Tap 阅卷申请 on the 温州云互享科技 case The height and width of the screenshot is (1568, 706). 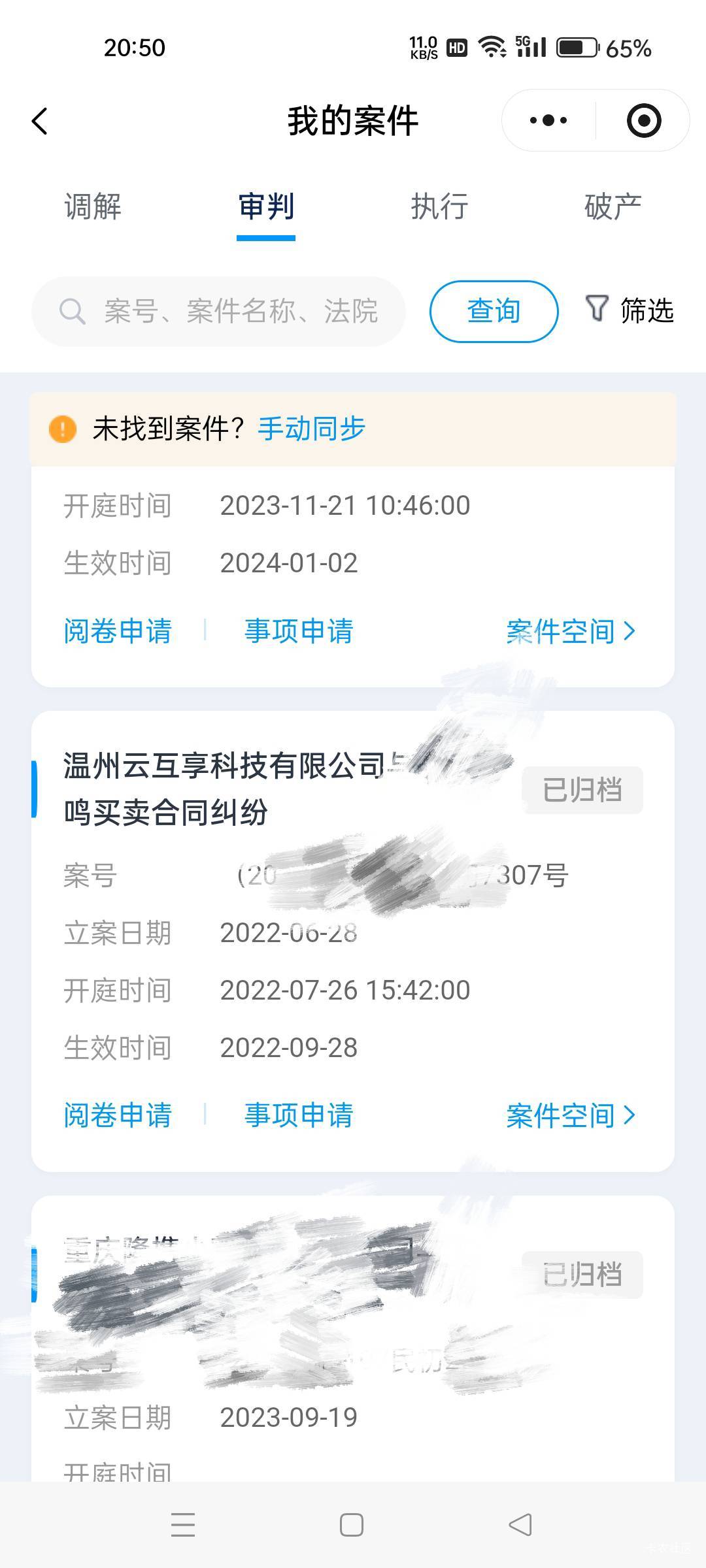[x=118, y=1115]
